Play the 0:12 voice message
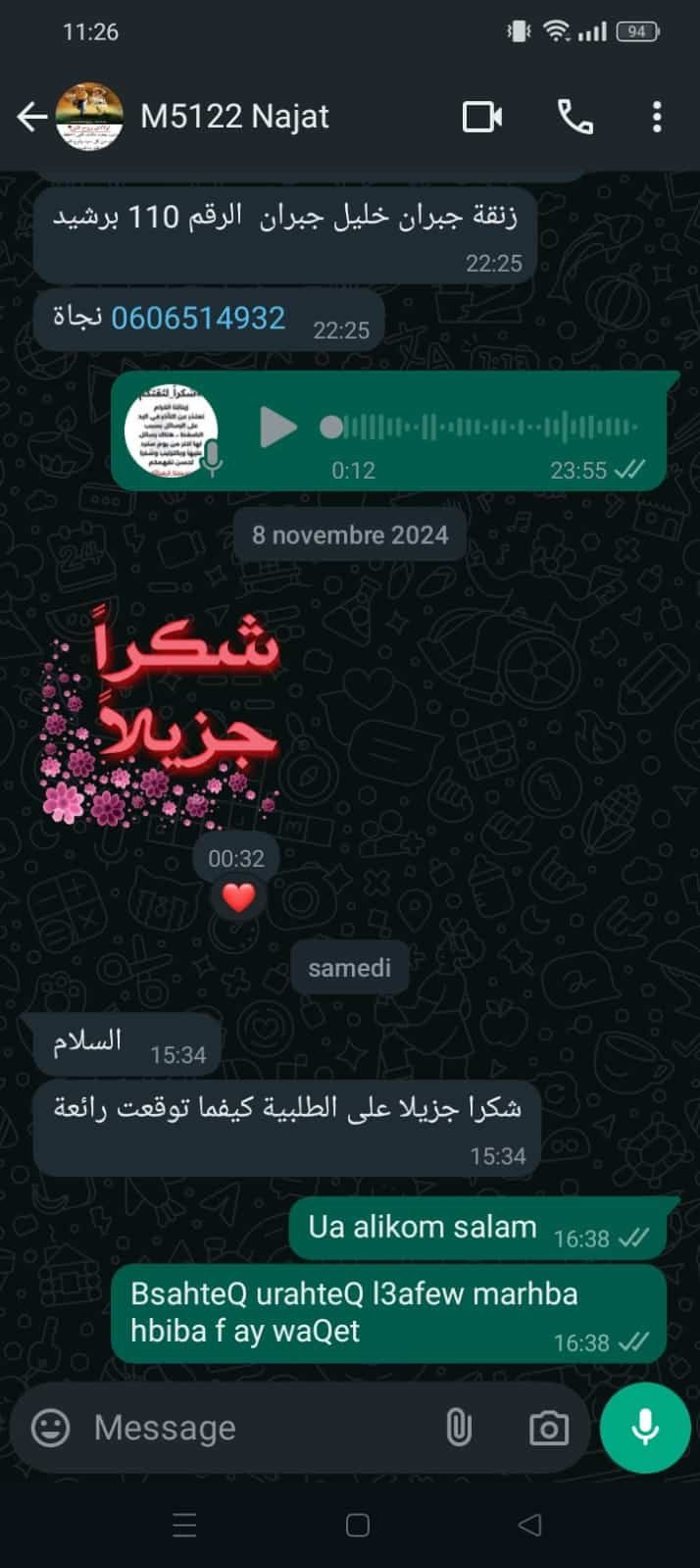This screenshot has width=700, height=1568. click(x=277, y=428)
